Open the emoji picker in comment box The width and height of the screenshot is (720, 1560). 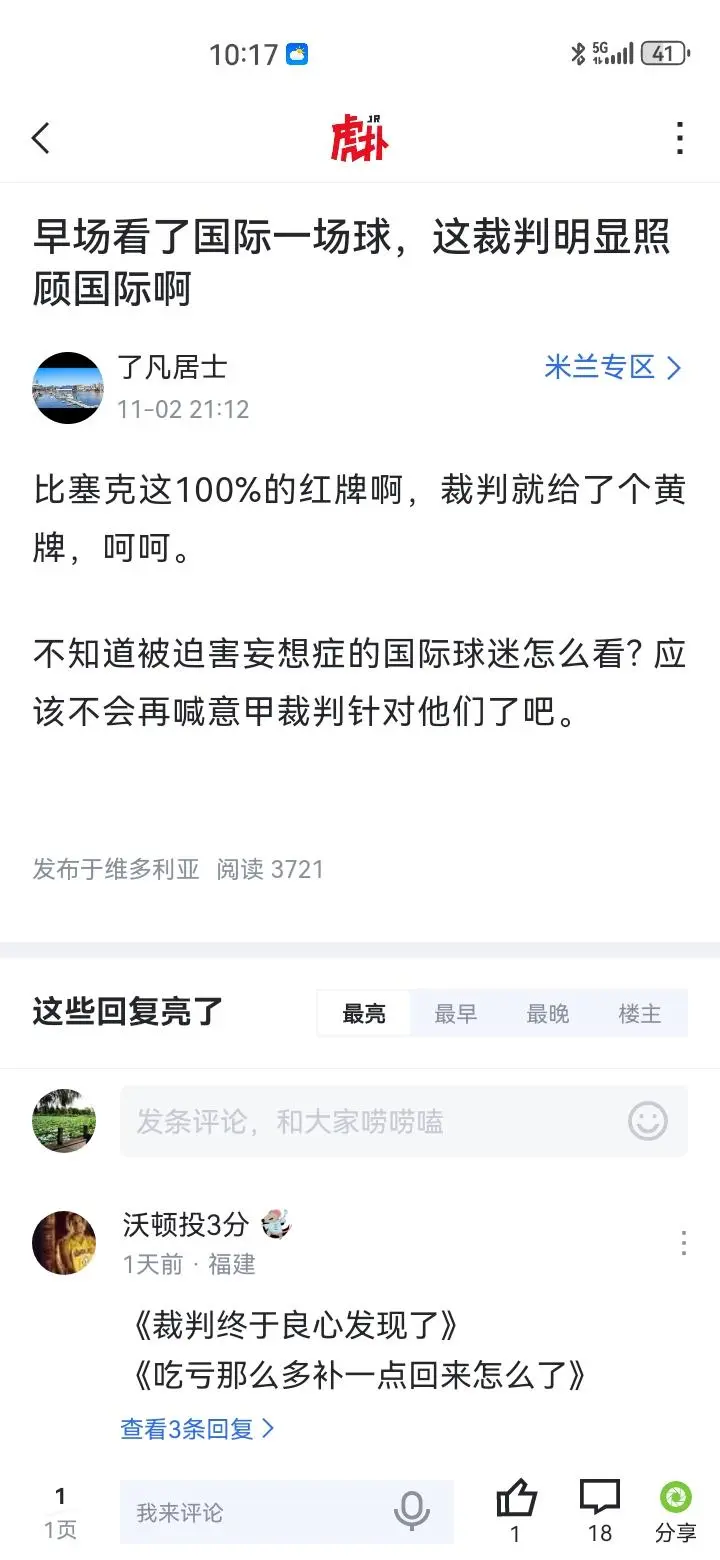coord(648,1121)
